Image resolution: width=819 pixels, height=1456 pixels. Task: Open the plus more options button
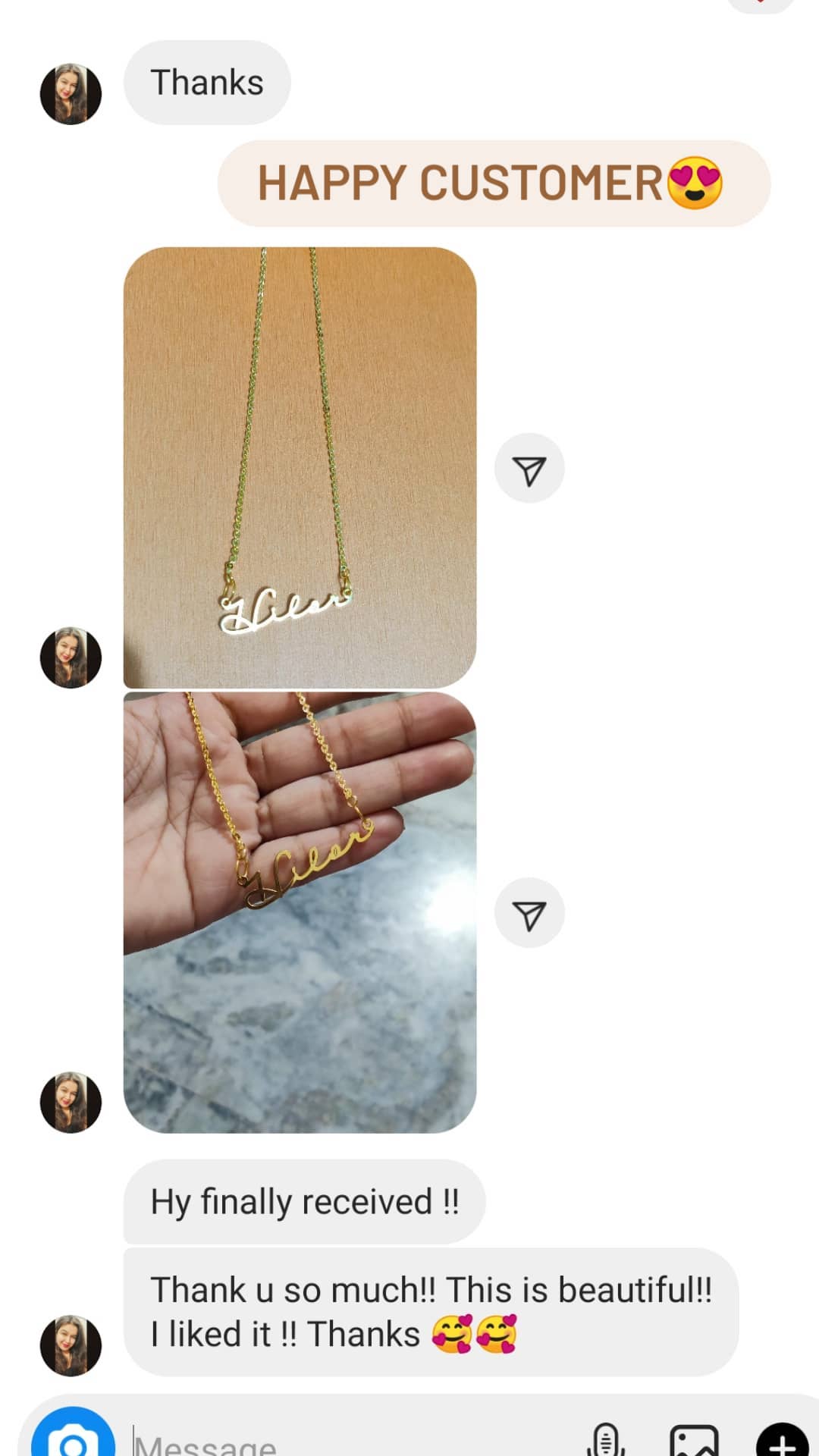[x=781, y=1441]
